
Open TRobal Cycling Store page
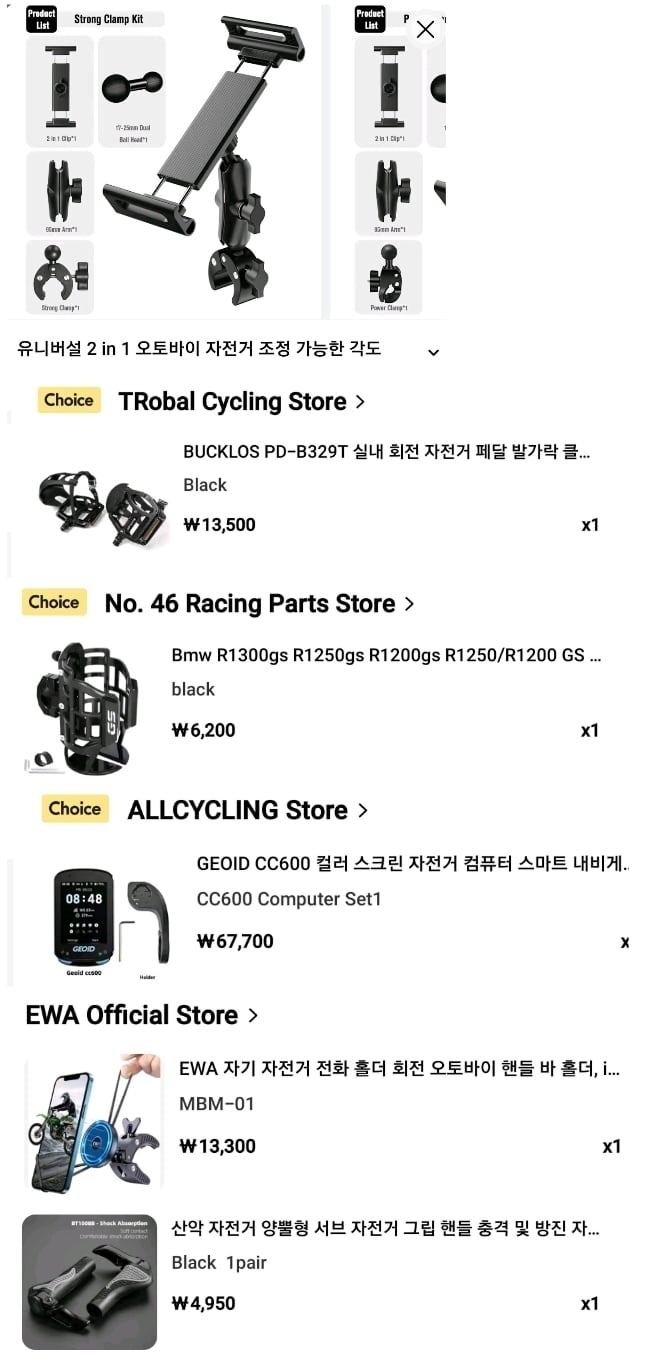tap(242, 402)
